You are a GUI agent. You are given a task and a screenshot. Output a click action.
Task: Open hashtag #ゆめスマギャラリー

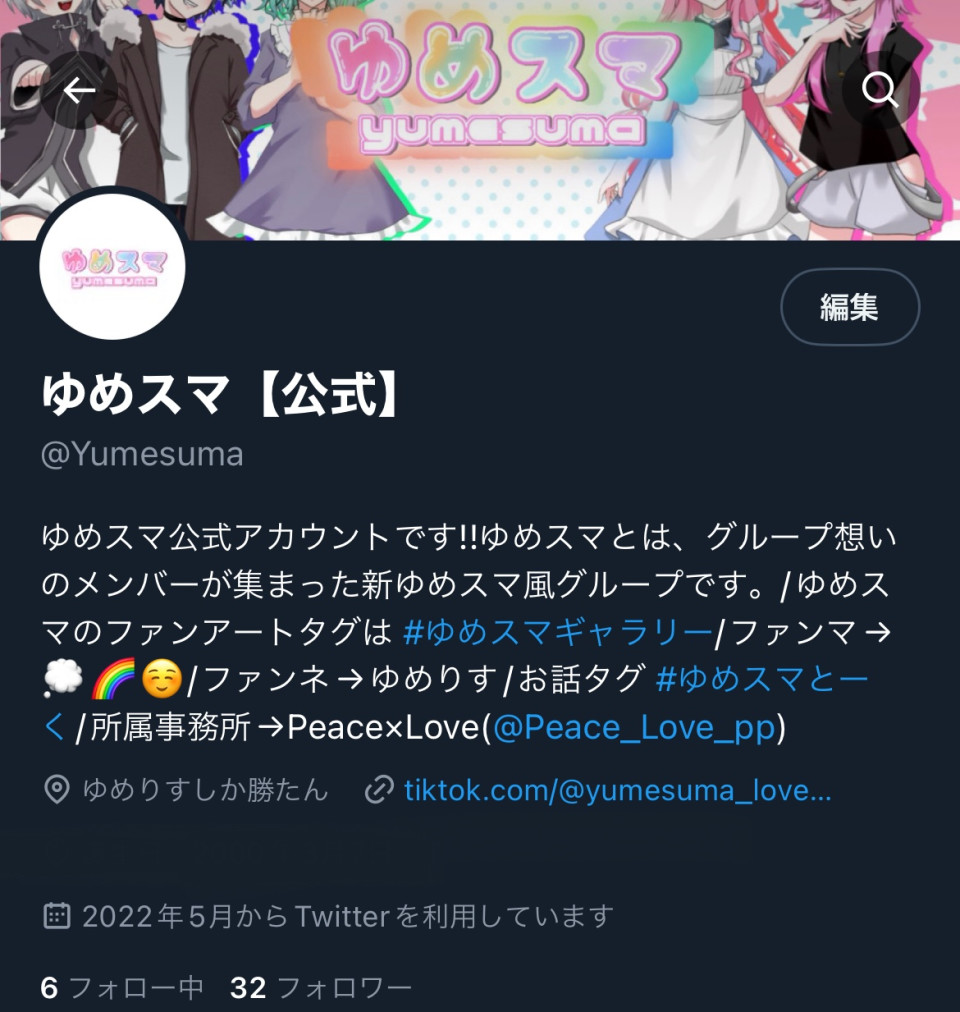pyautogui.click(x=558, y=632)
